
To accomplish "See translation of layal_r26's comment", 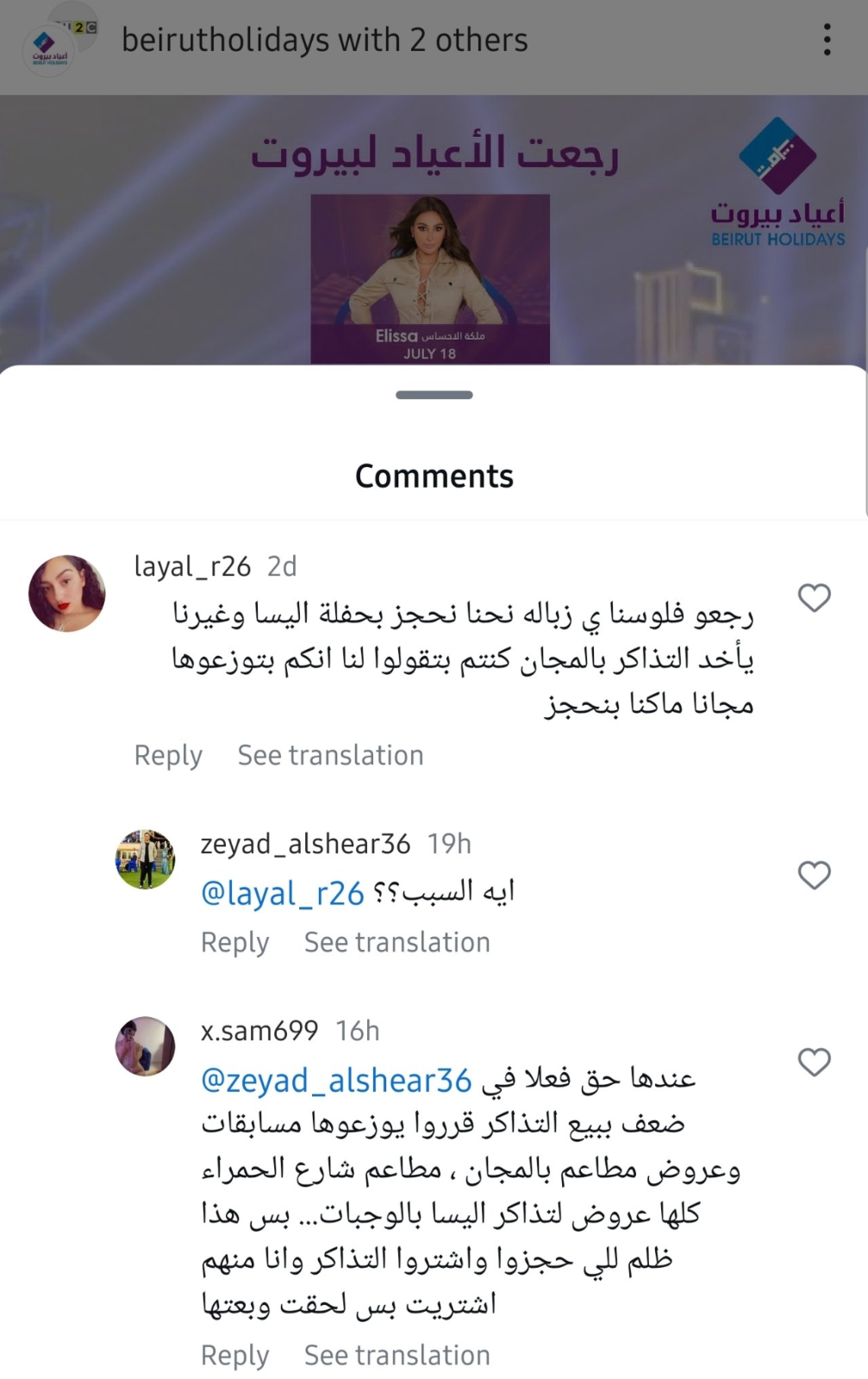I will pyautogui.click(x=330, y=755).
